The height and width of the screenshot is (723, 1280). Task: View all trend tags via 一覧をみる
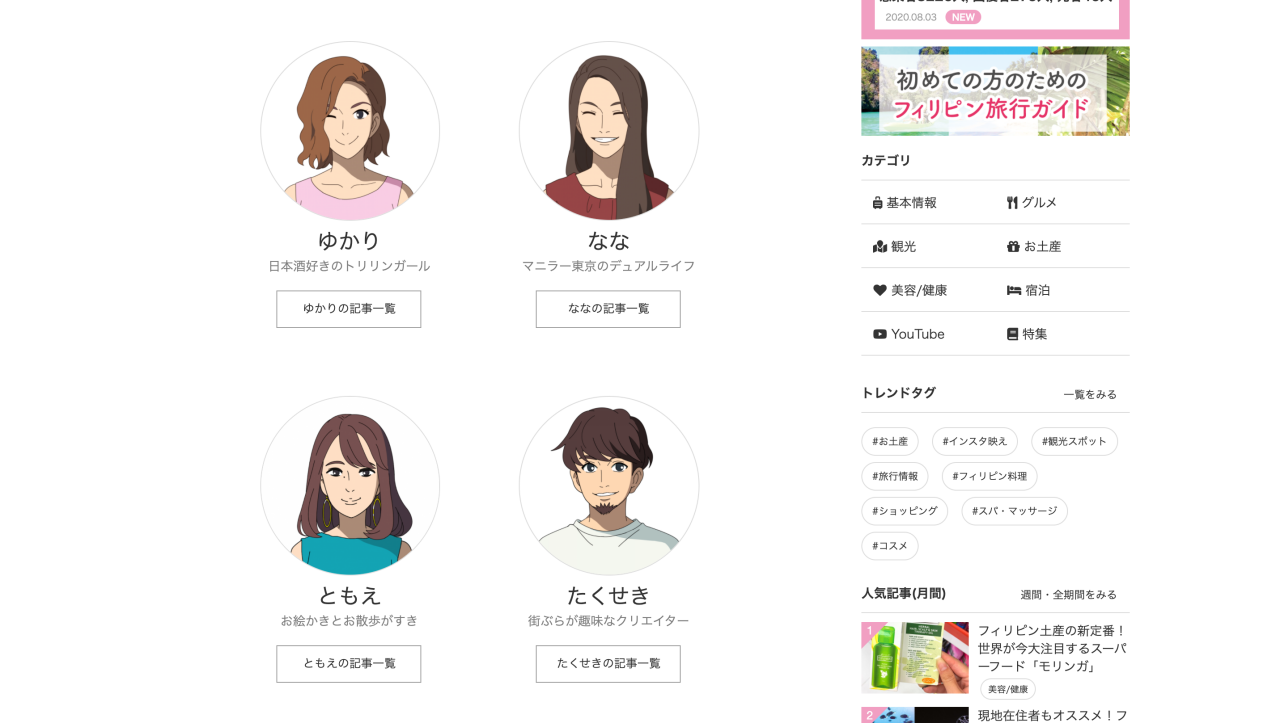1090,395
